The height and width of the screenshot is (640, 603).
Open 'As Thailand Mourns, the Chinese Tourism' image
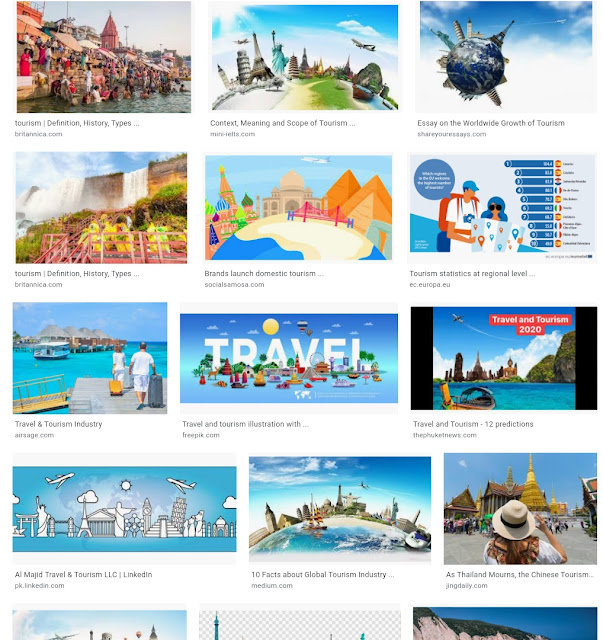click(519, 508)
